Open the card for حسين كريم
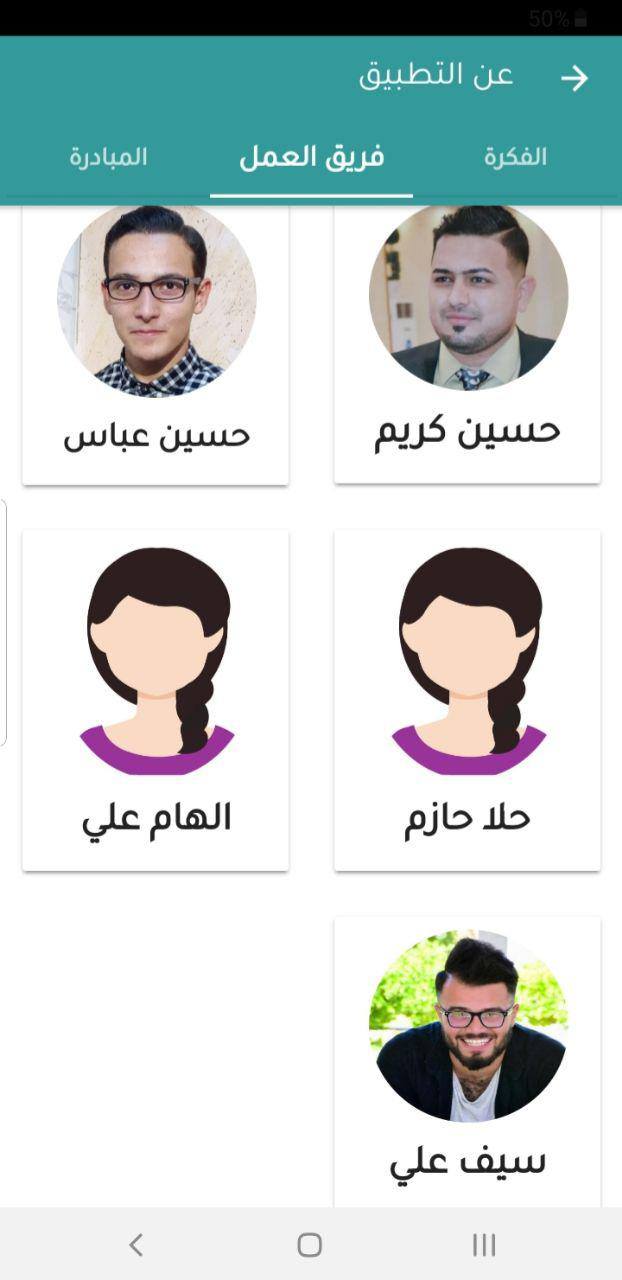This screenshot has height=1280, width=622. coord(467,345)
